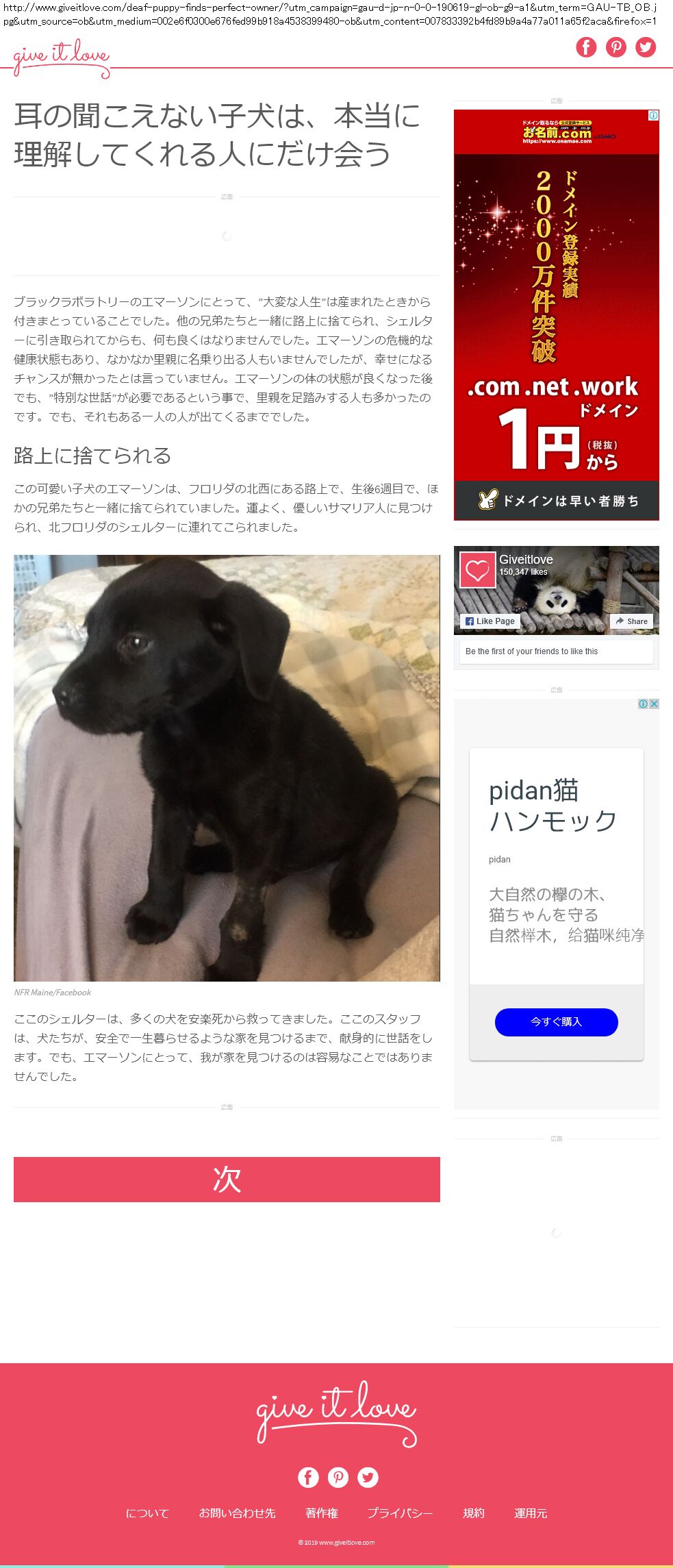The image size is (673, 1568).
Task: Open the footer Pinterest icon
Action: pos(338,1477)
